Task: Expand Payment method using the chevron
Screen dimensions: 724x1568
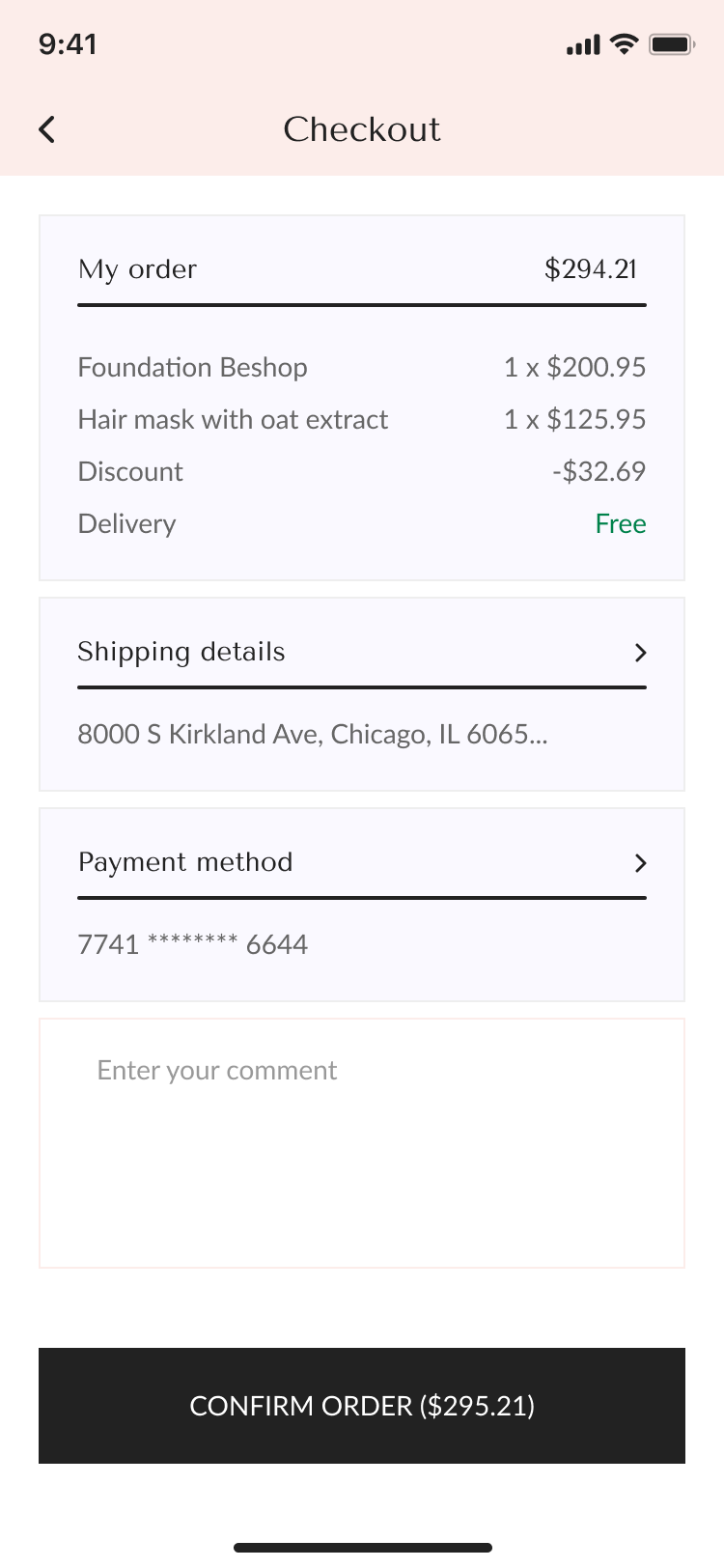Action: 640,863
